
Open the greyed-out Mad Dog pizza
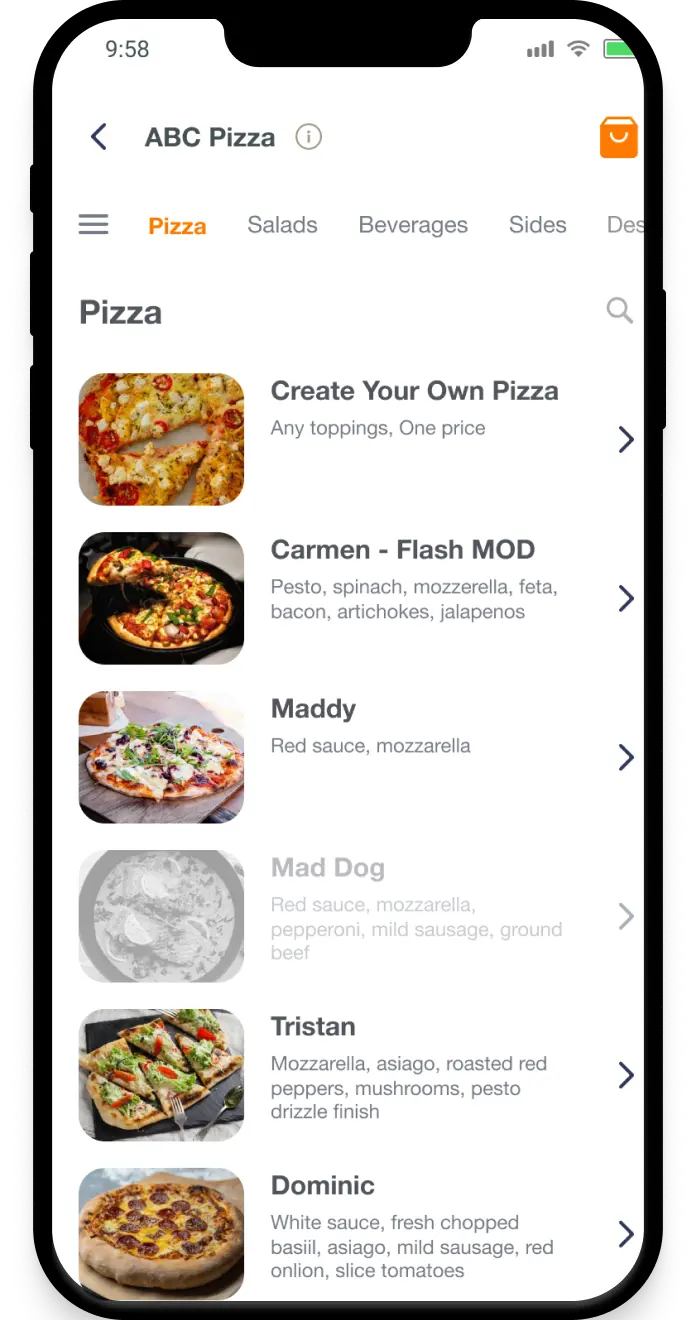tap(328, 868)
